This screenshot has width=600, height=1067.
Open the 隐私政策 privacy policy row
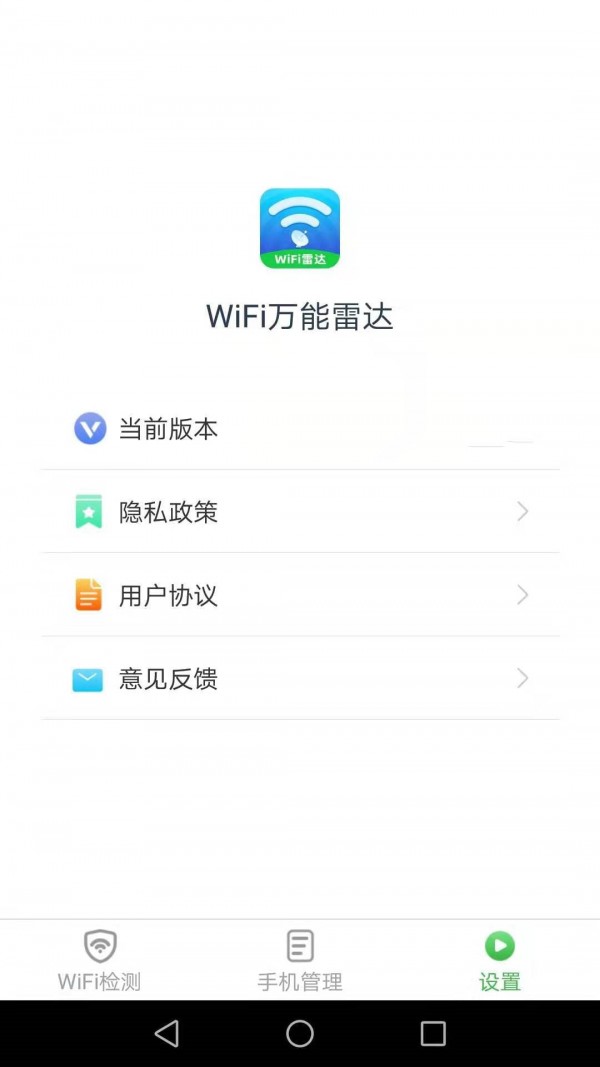click(300, 512)
